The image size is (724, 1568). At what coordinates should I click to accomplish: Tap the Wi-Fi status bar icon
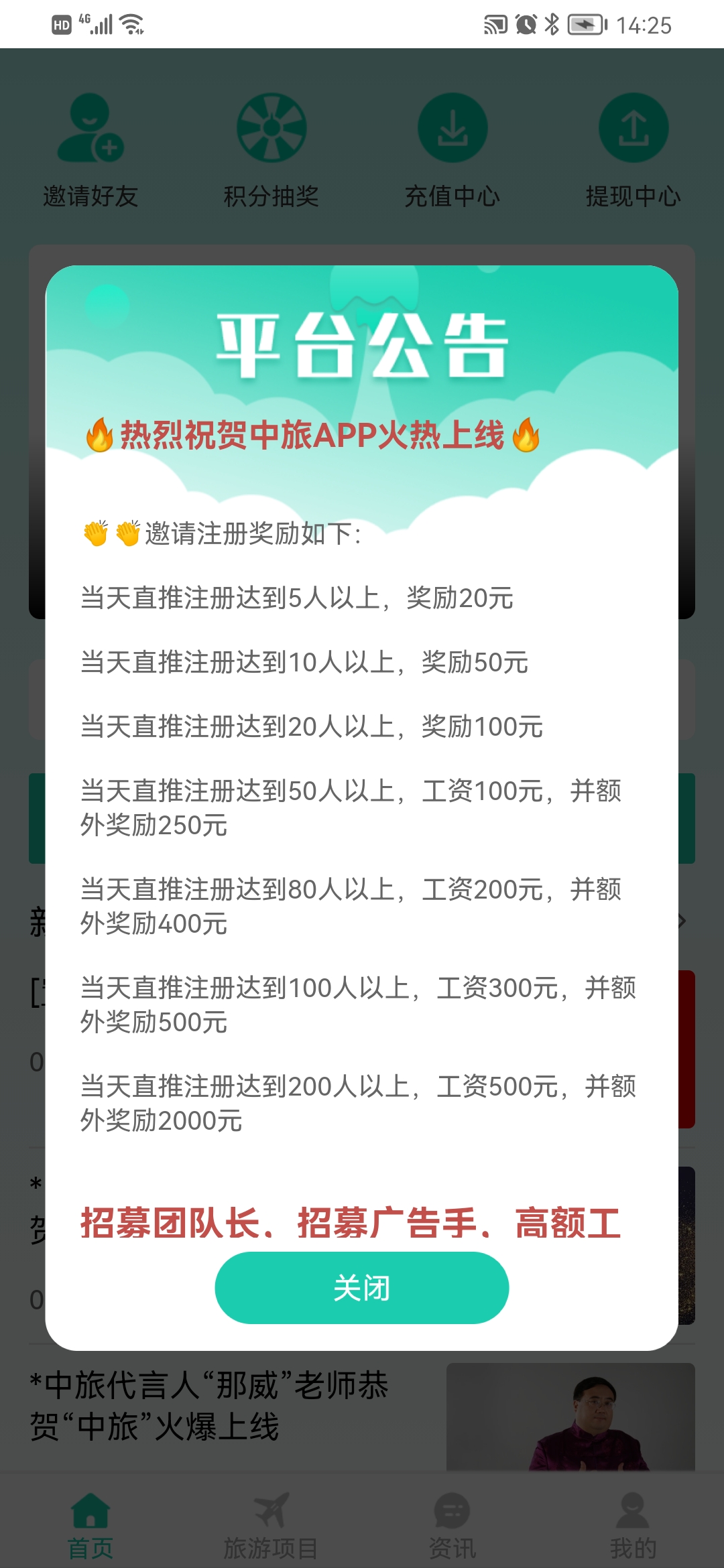click(x=129, y=25)
